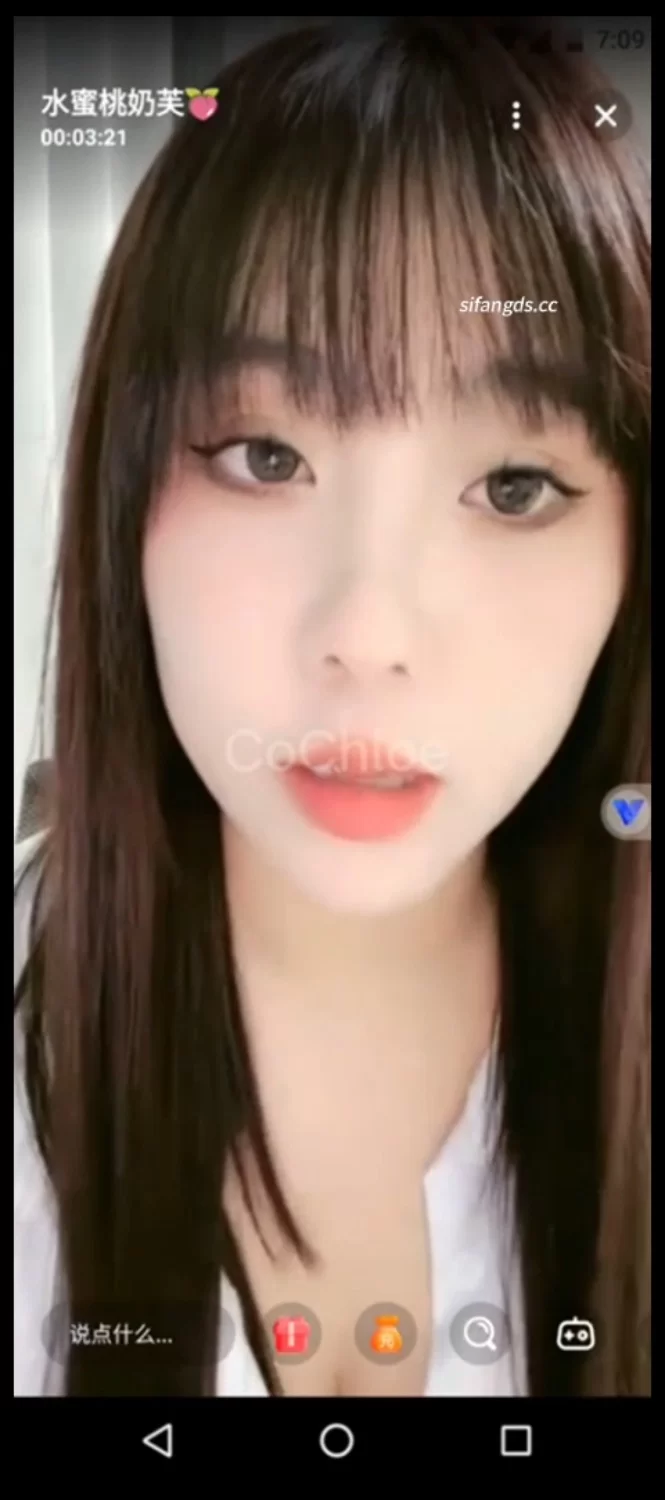
Task: Tap the blue V floating badge
Action: [629, 812]
